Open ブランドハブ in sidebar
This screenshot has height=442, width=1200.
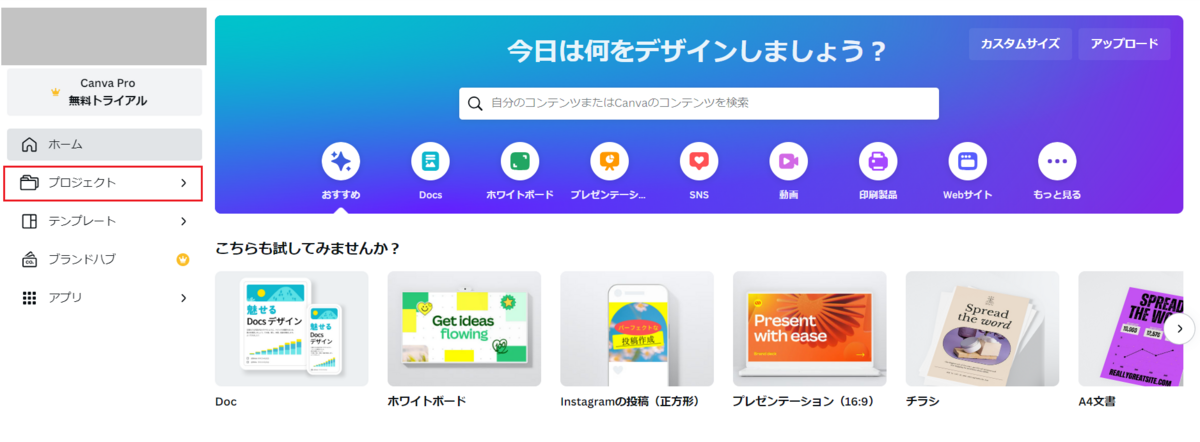tap(105, 259)
